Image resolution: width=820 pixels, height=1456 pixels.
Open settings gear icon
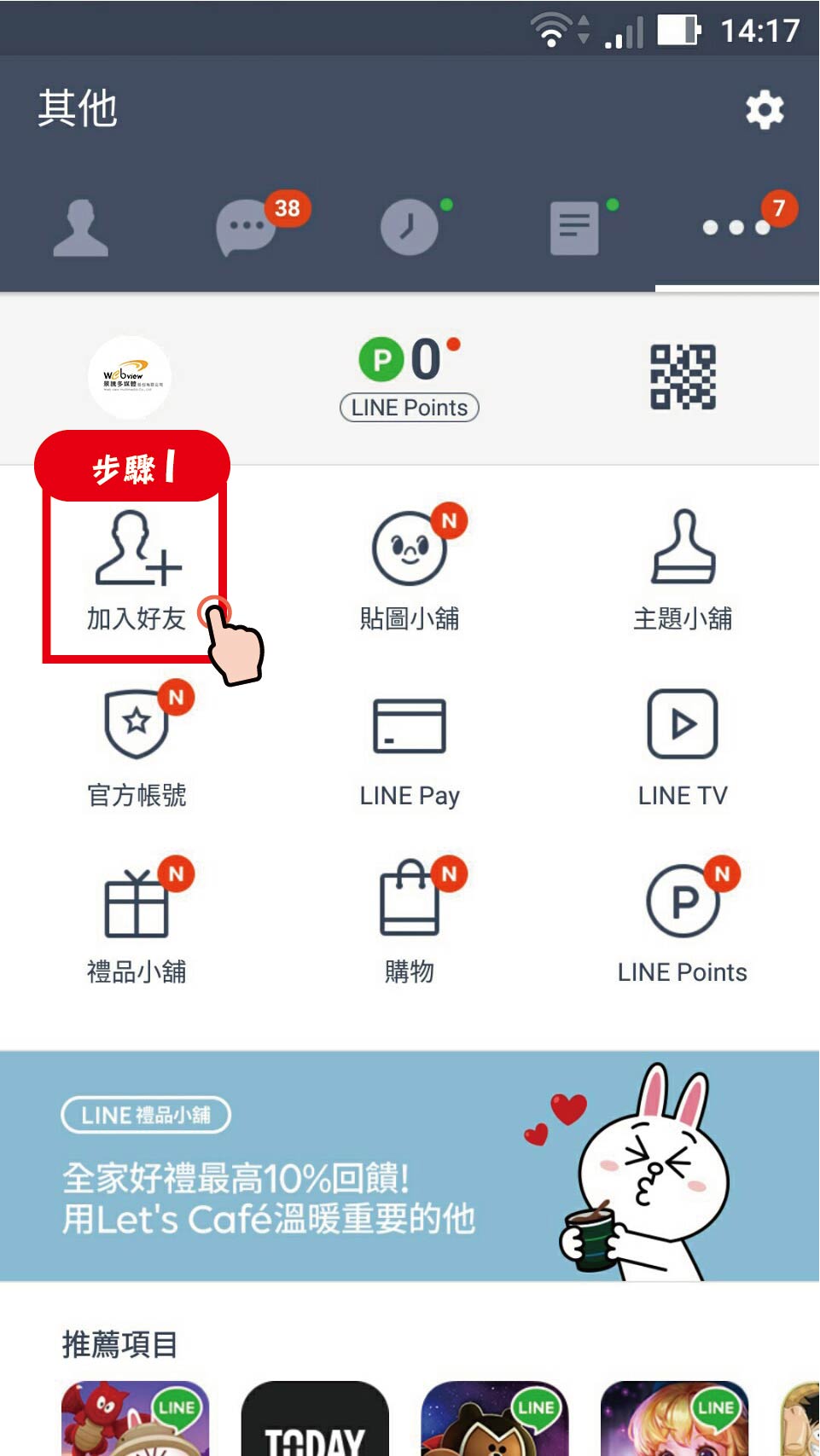765,110
